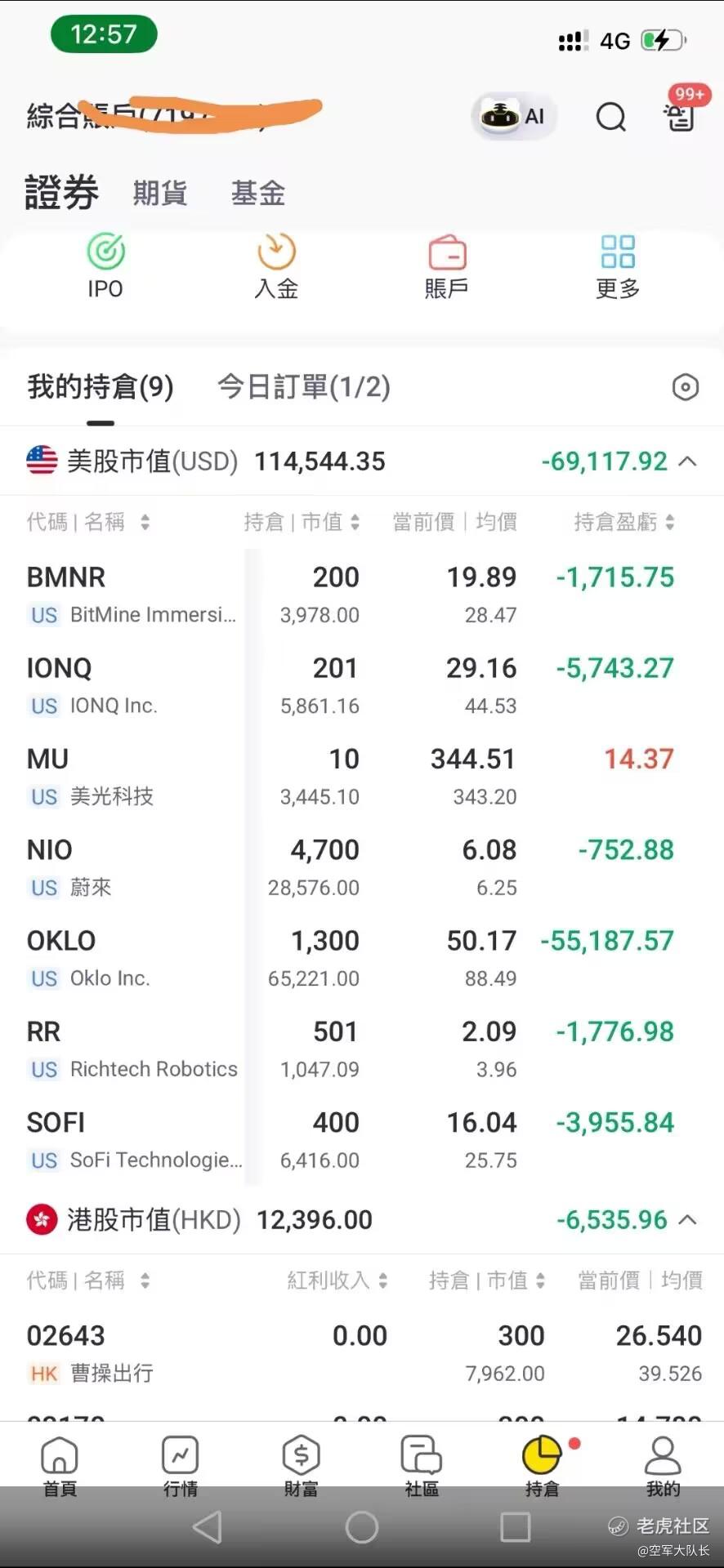Open the 賬戶 account shortcut

point(446,266)
